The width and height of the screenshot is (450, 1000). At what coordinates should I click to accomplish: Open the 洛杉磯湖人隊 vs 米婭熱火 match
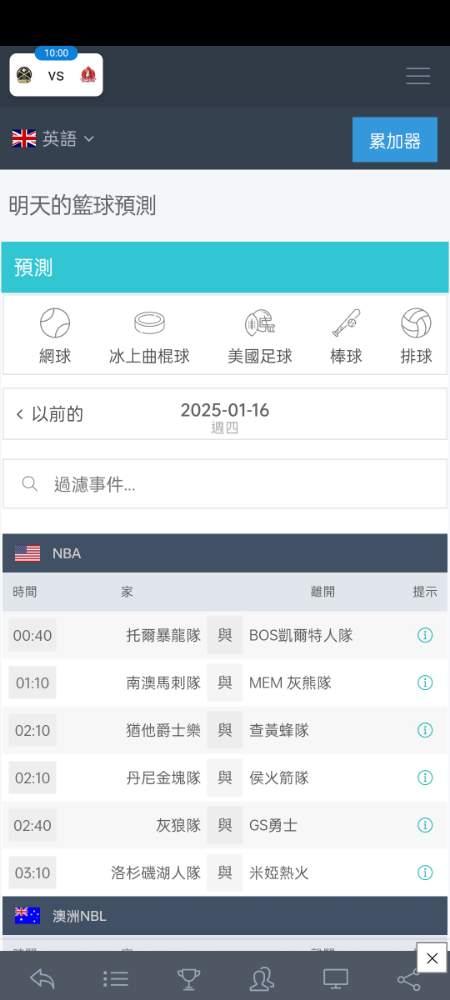tap(225, 872)
